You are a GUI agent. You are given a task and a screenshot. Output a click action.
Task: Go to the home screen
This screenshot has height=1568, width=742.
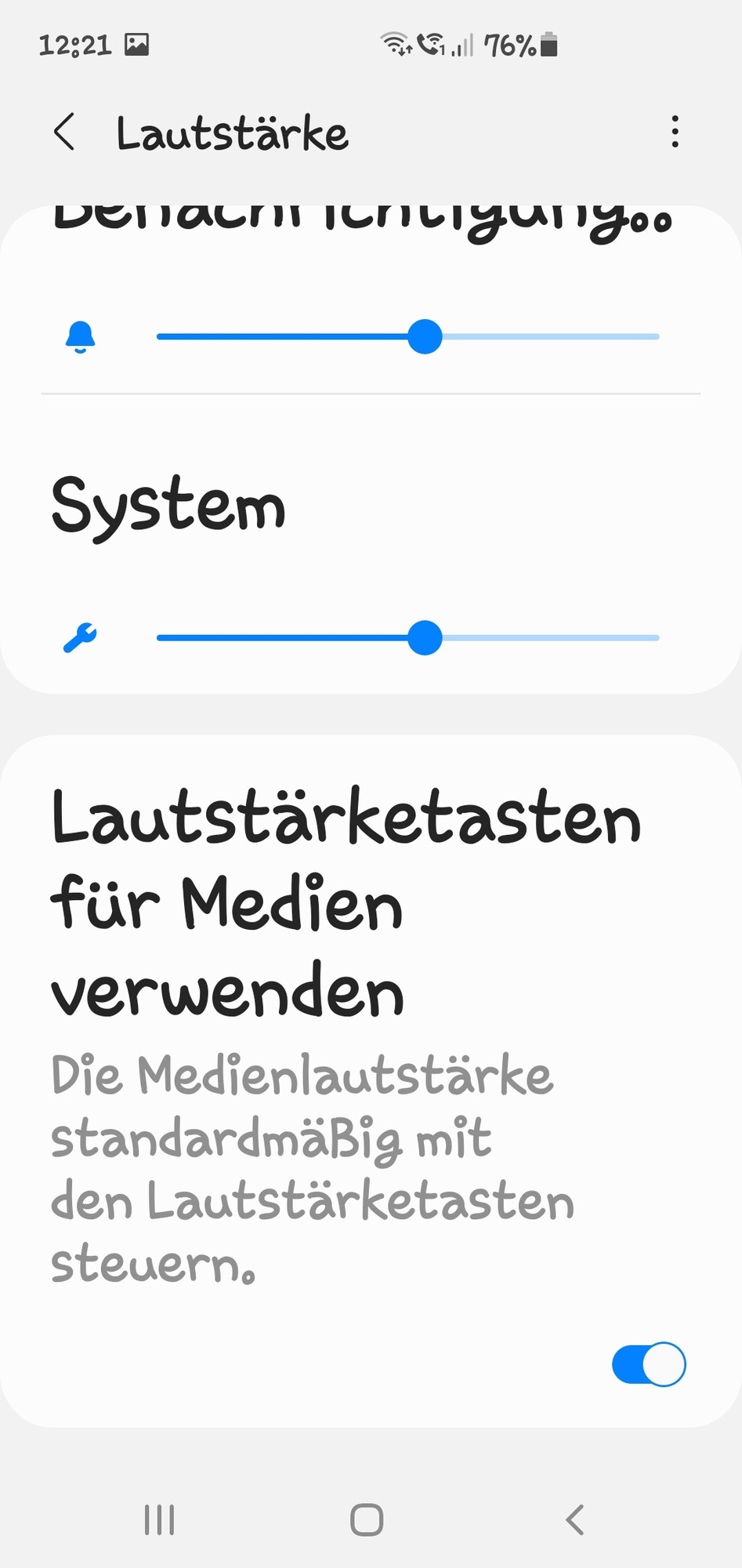(x=367, y=1519)
